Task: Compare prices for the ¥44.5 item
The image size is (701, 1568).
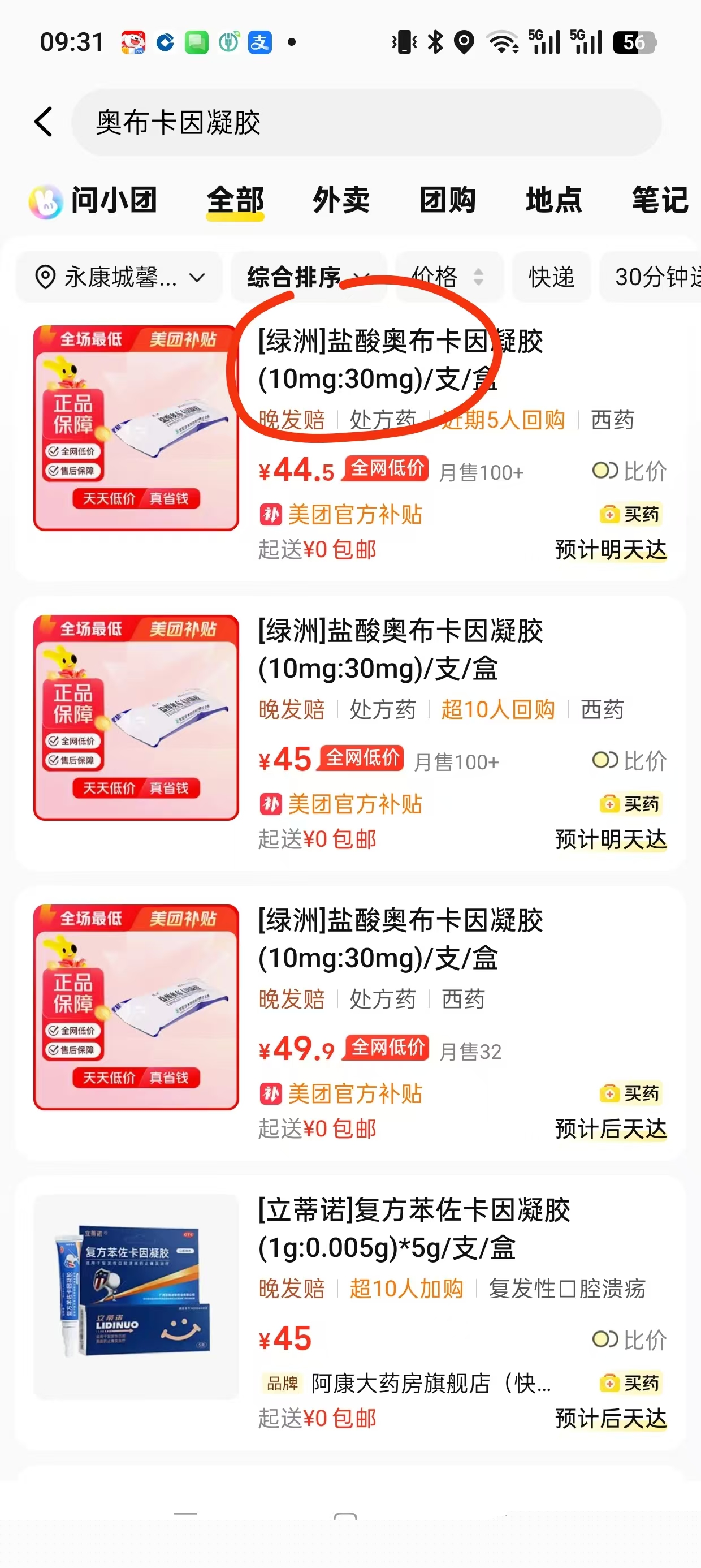Action: (630, 471)
